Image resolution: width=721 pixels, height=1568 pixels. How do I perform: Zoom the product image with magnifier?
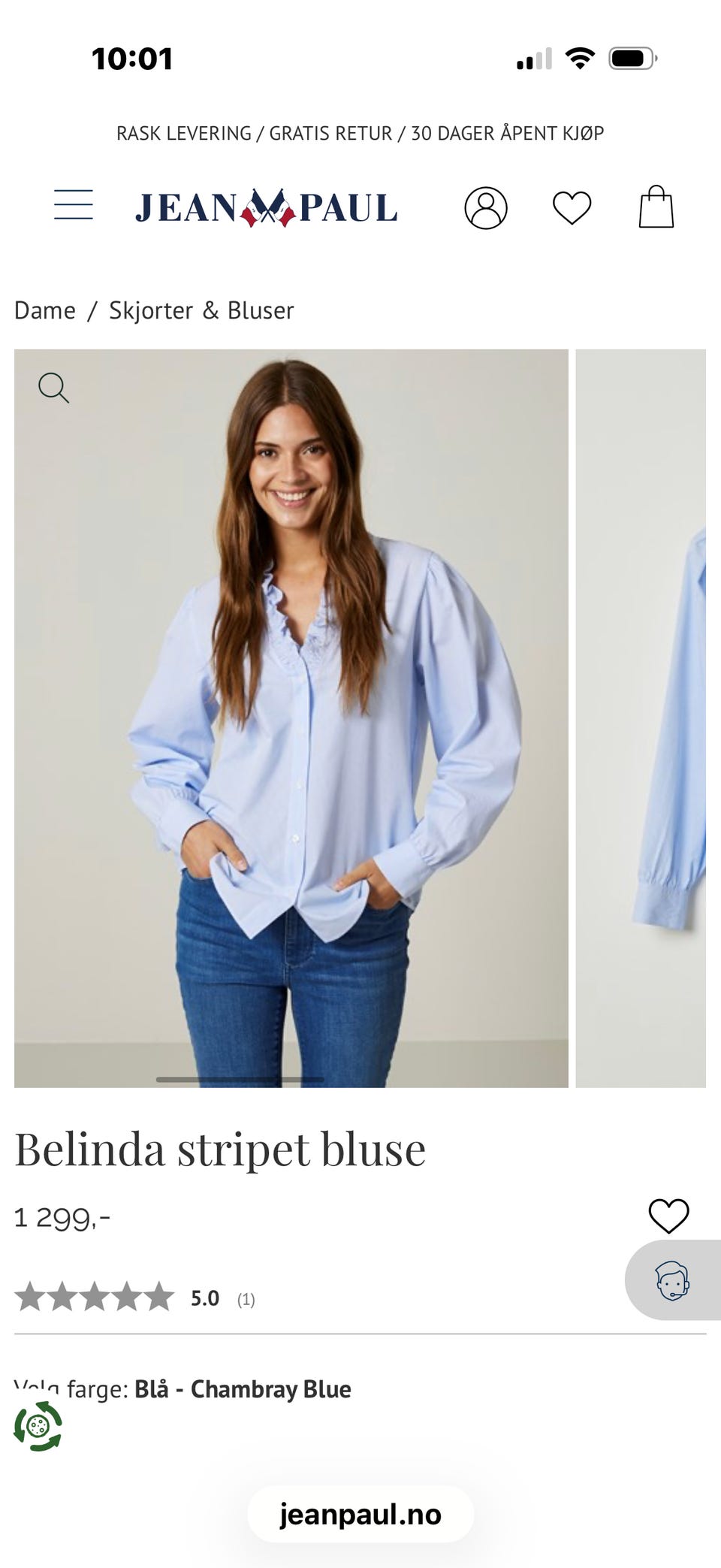click(x=54, y=388)
